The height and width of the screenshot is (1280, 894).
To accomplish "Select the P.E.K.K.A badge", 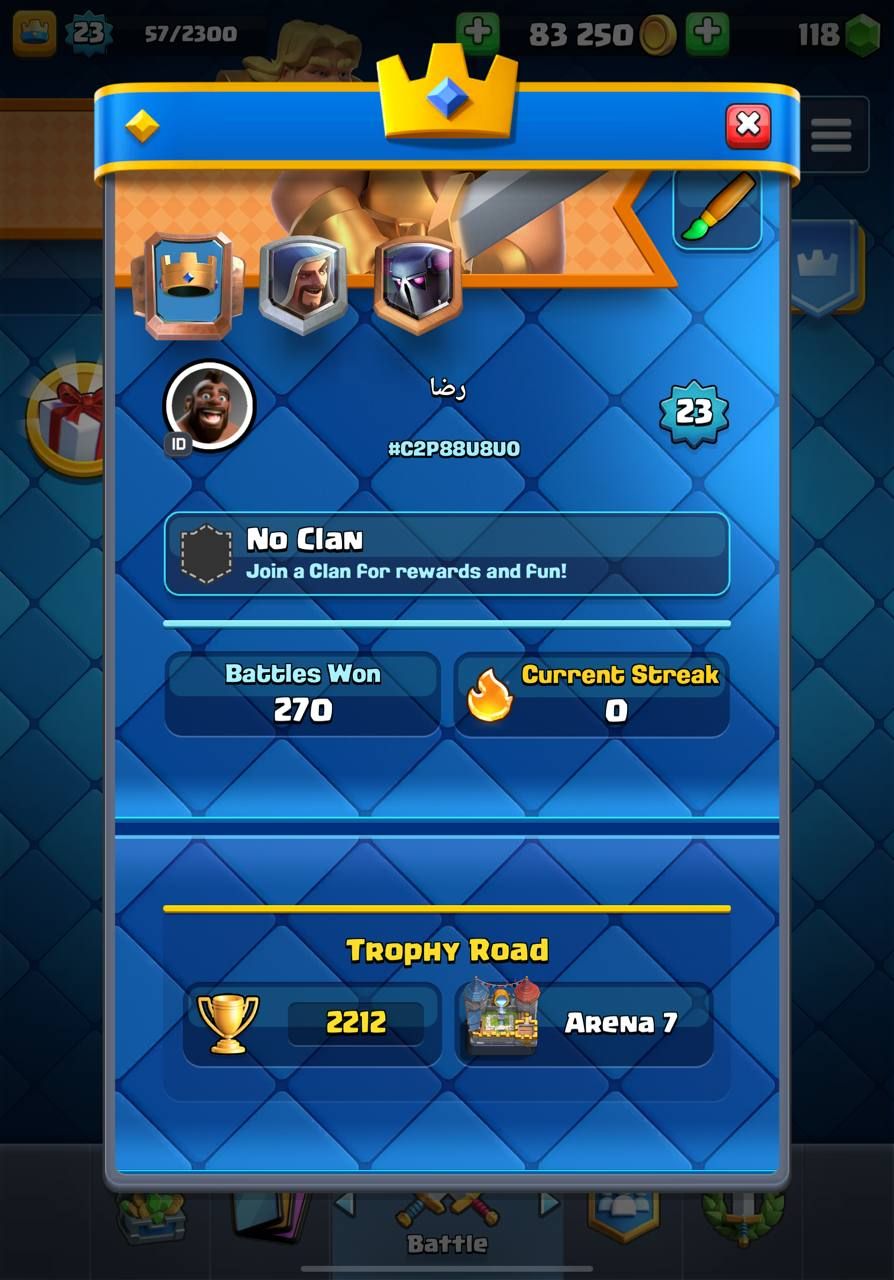I will (418, 283).
